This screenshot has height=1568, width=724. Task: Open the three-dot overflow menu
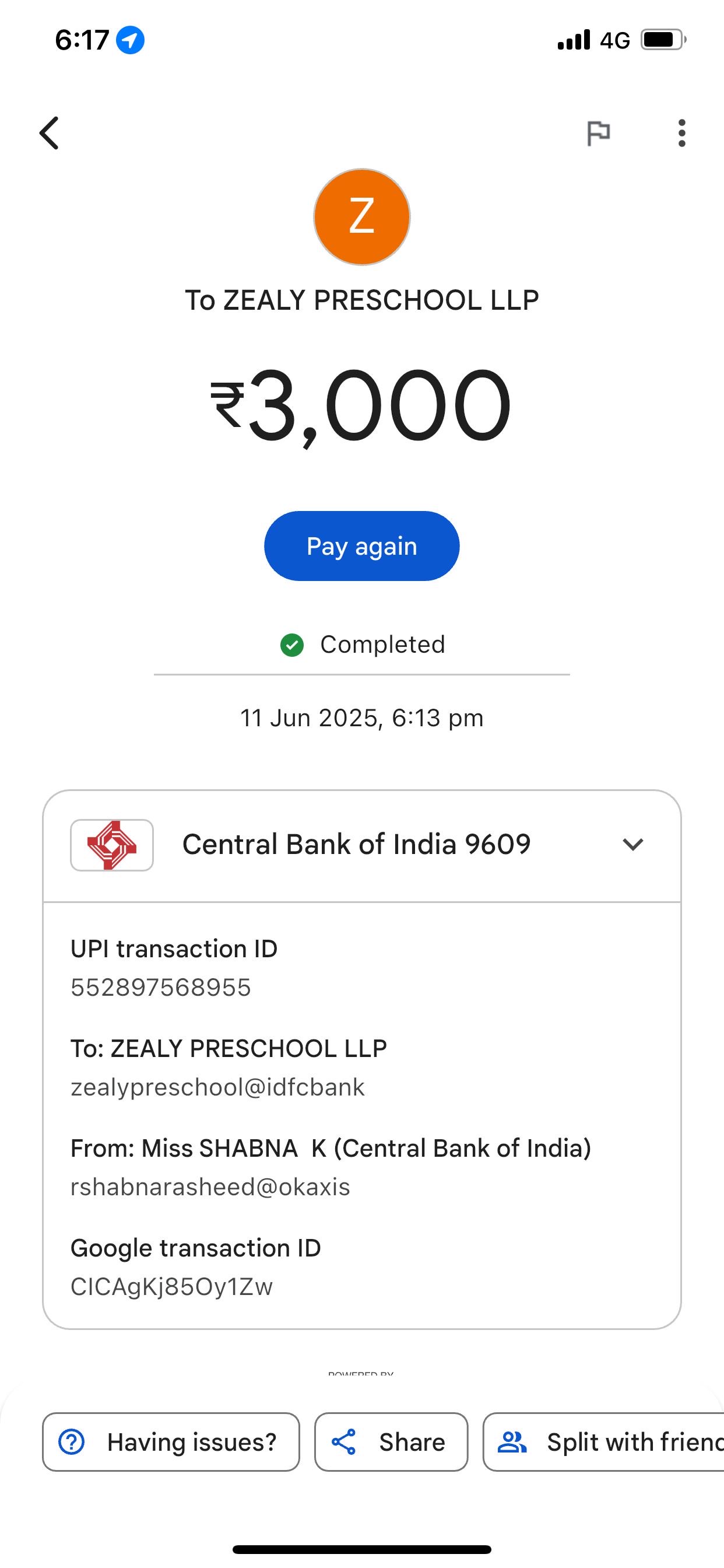tap(681, 132)
